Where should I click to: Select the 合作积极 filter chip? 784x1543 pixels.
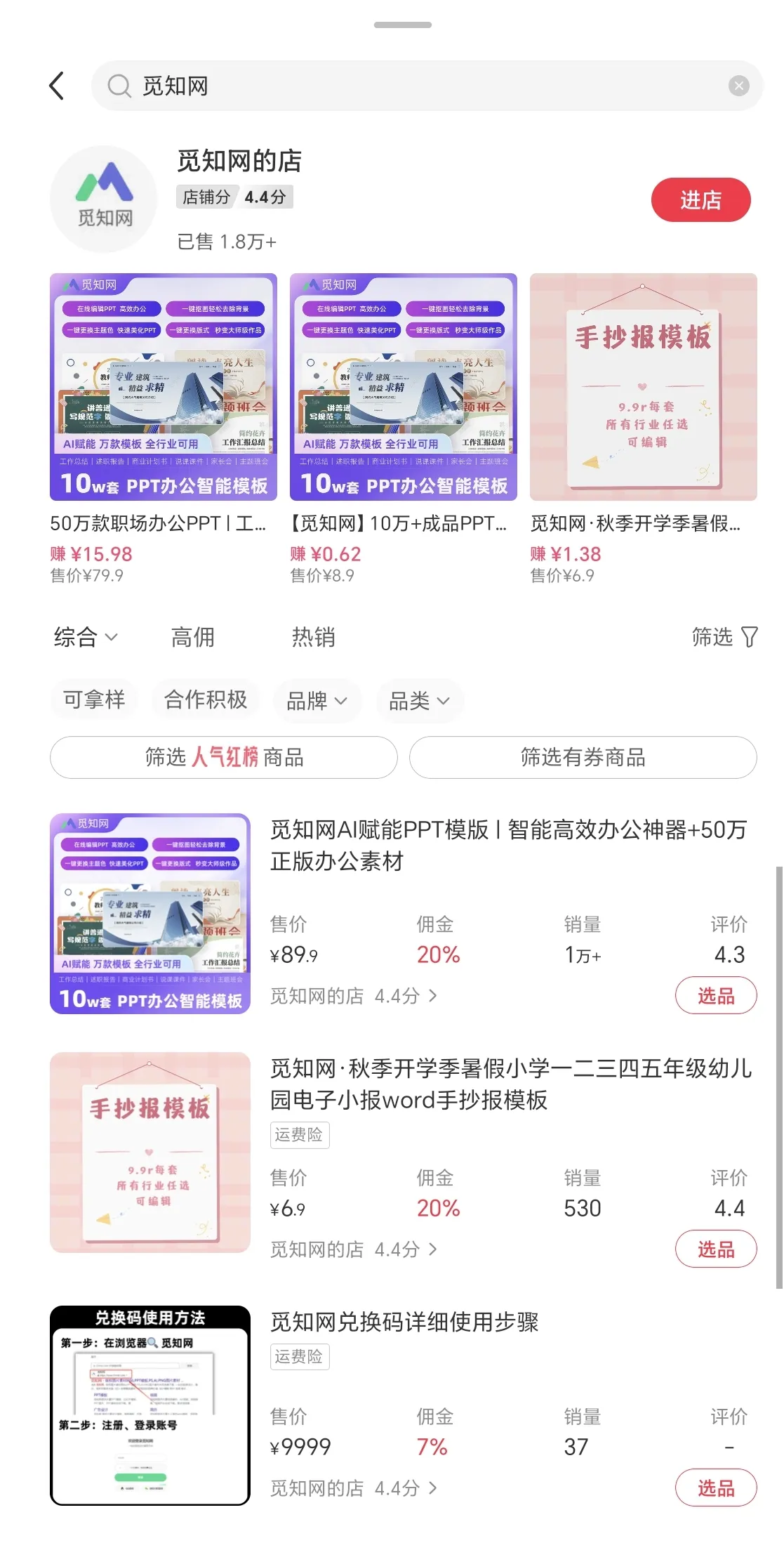[x=206, y=700]
